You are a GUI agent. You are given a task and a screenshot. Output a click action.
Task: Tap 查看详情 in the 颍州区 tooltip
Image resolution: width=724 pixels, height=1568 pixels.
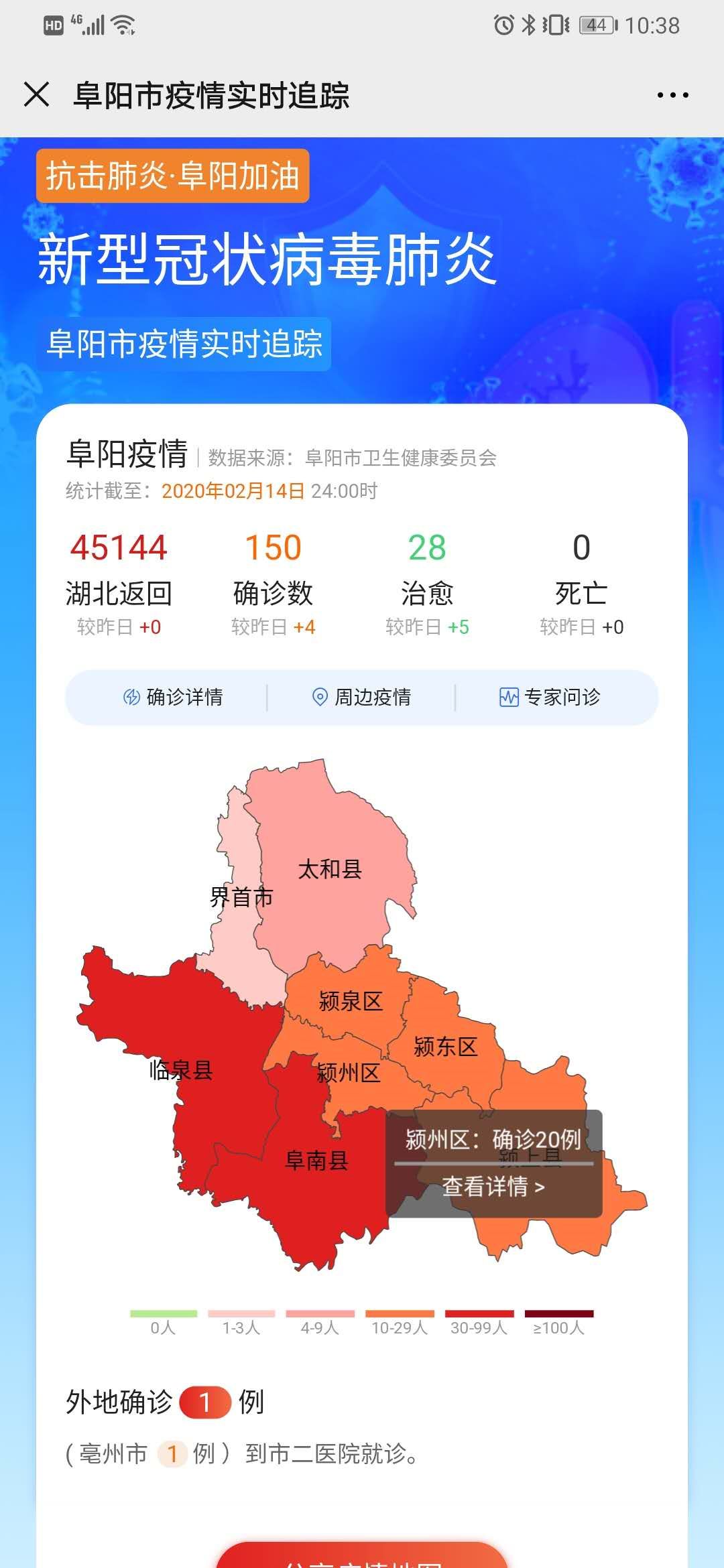pyautogui.click(x=493, y=1187)
